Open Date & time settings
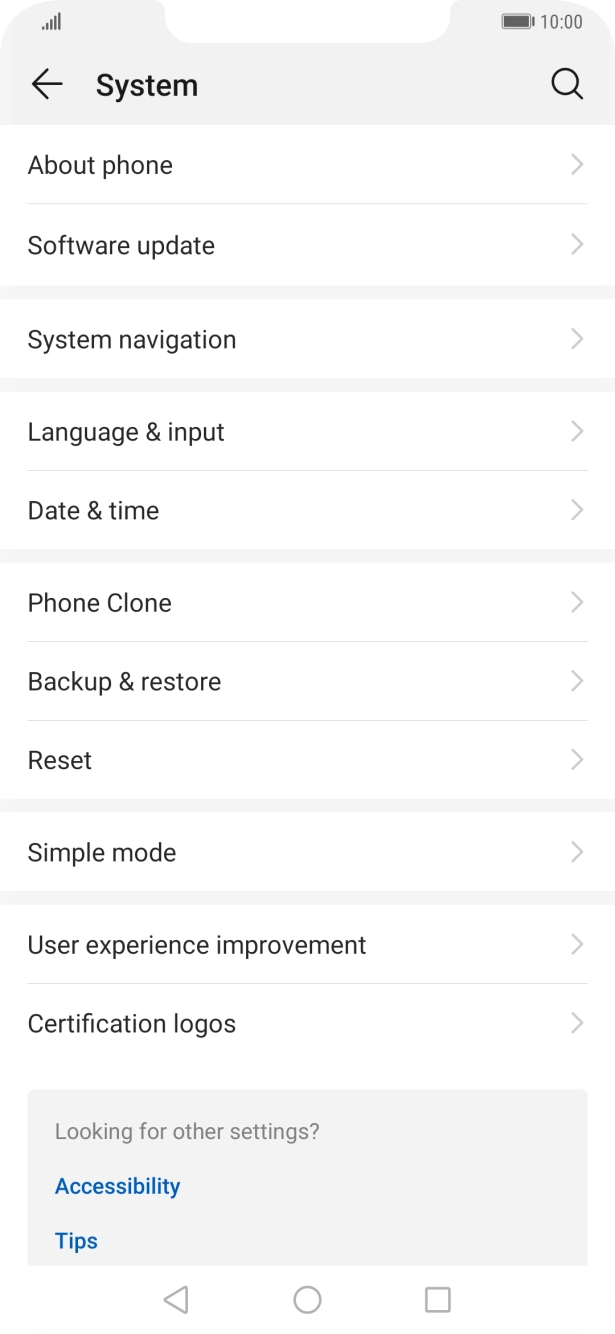Viewport: 615px width, 1334px height. (307, 510)
